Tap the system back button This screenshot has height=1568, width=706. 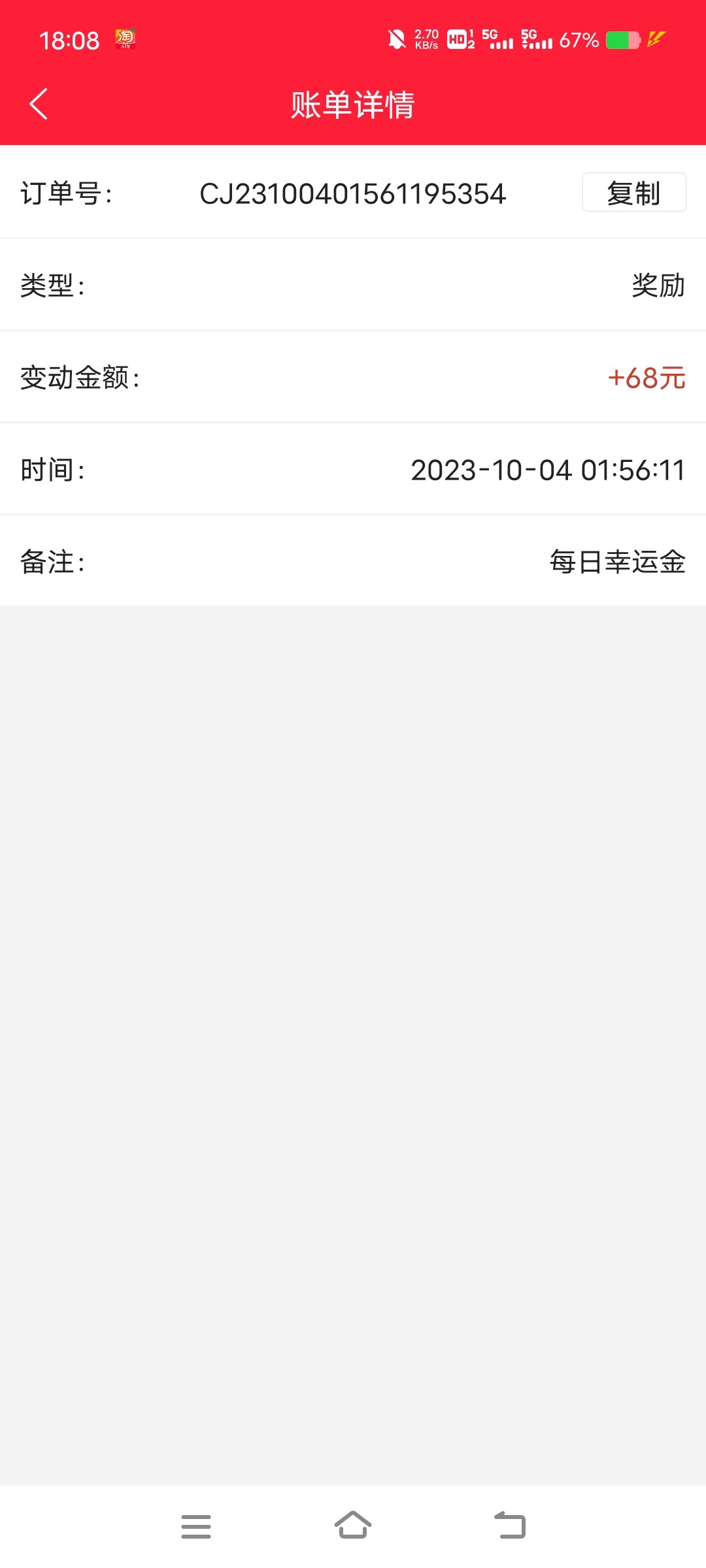coord(510,1526)
